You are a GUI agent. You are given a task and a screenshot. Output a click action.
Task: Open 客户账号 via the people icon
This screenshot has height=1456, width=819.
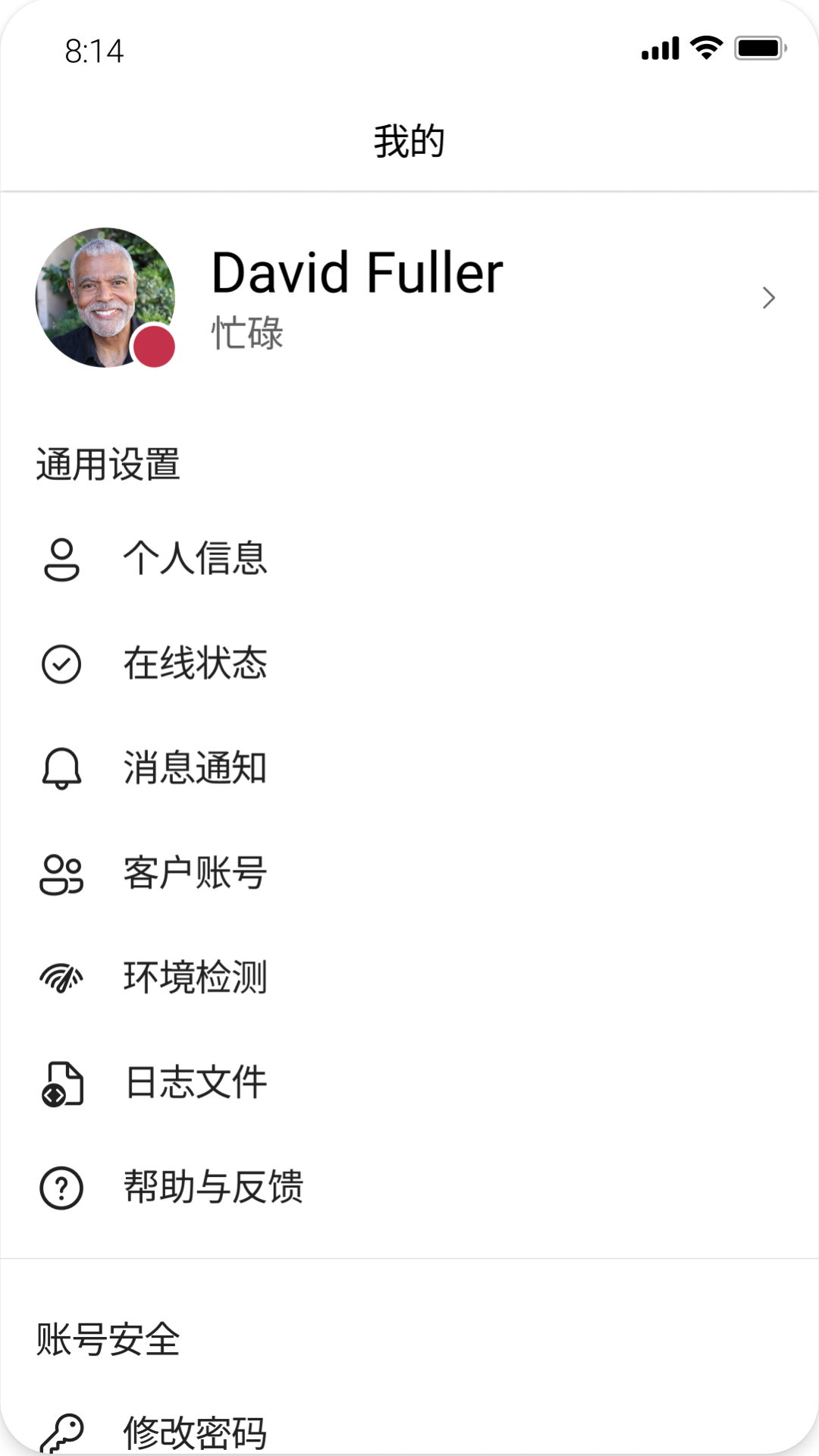coord(61,873)
